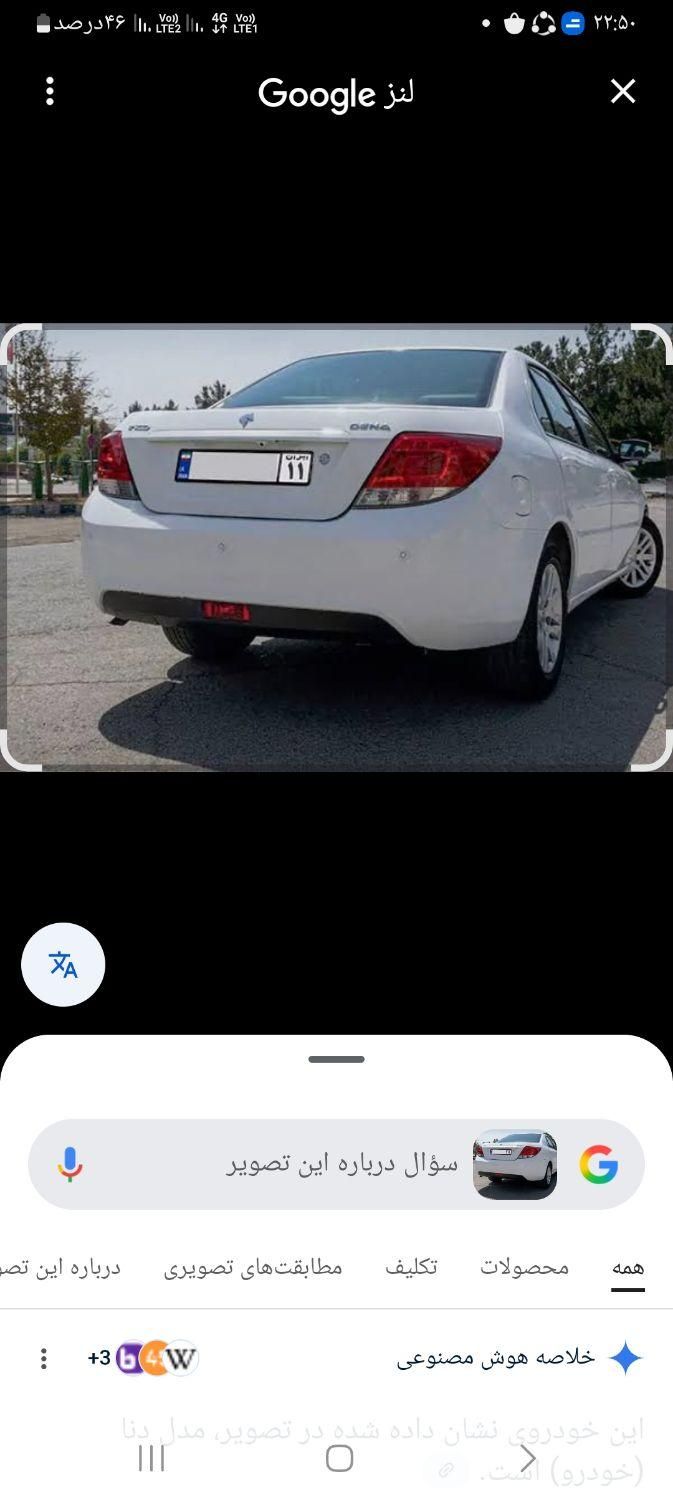Open recent apps
This screenshot has width=673, height=1500.
pyautogui.click(x=151, y=1458)
